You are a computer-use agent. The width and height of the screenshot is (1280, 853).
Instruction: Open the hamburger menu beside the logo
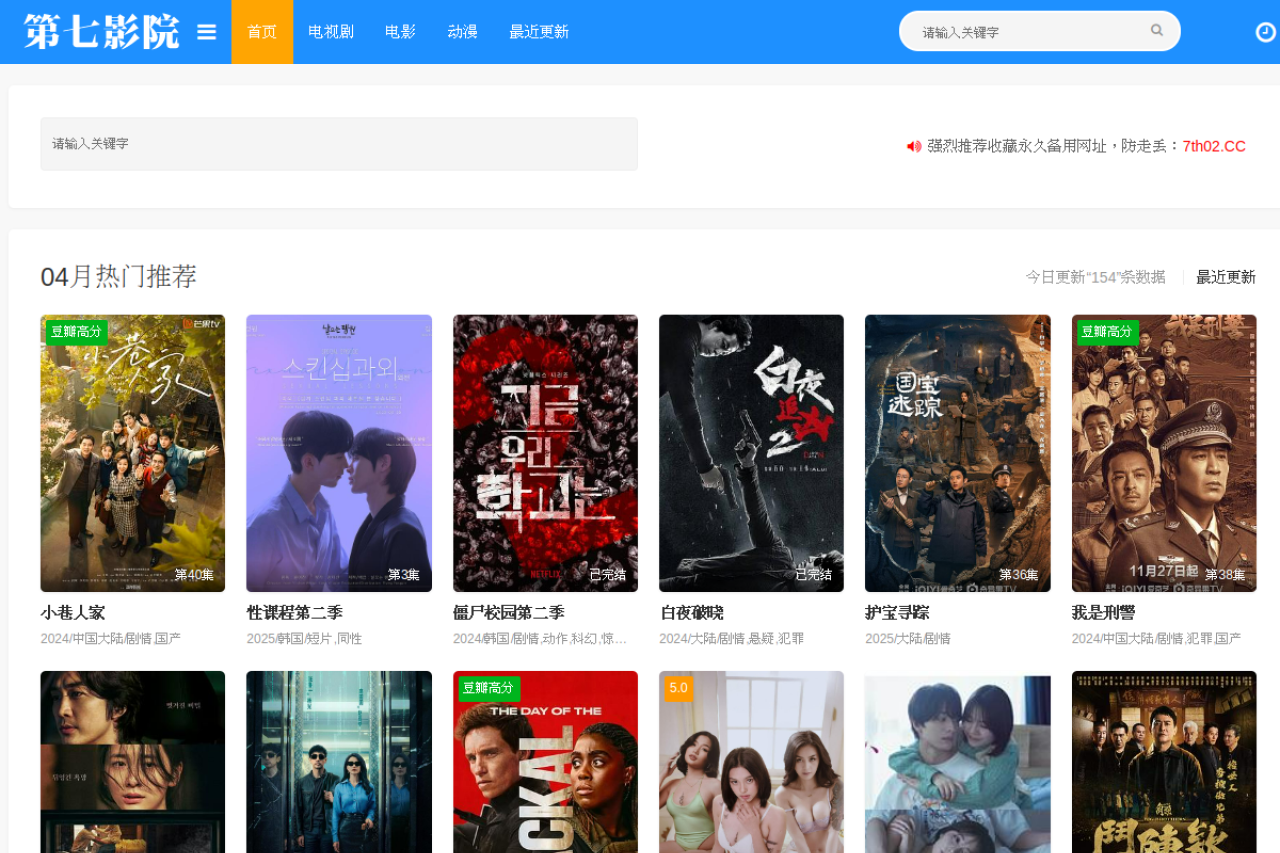pos(207,32)
